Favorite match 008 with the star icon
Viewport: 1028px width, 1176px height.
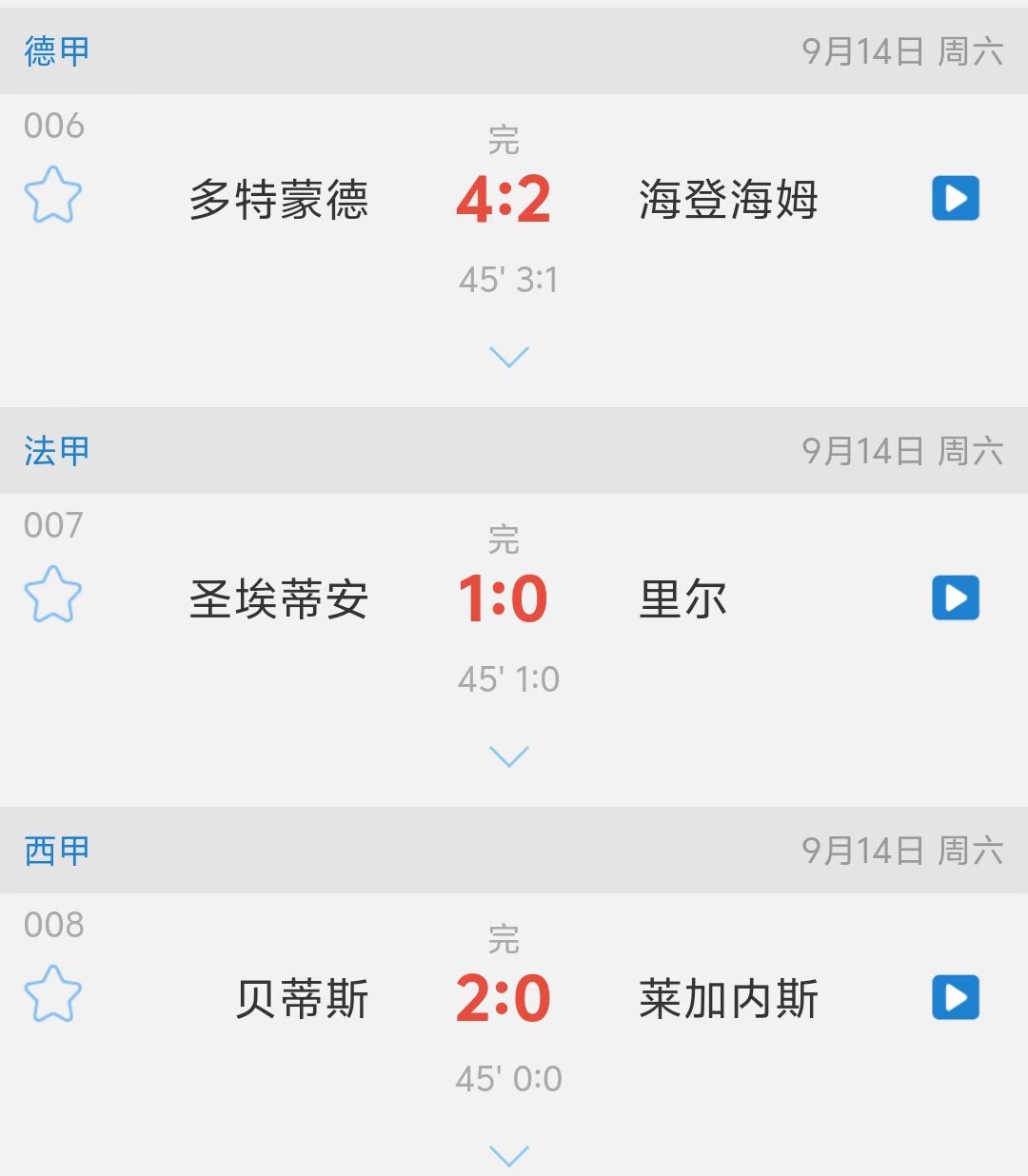pos(53,994)
